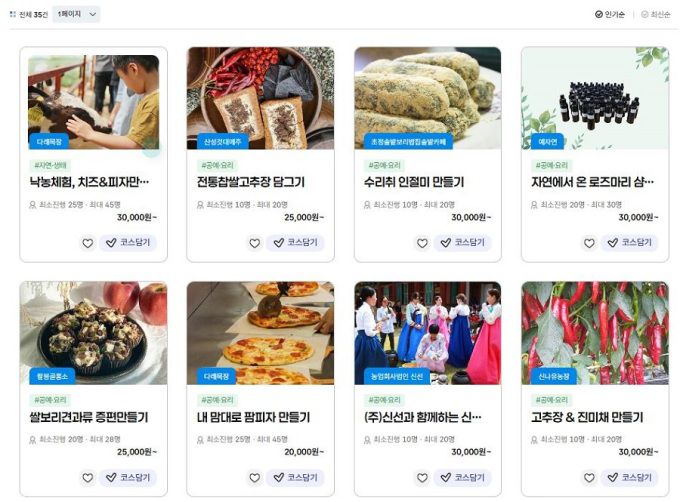The width and height of the screenshot is (680, 502).
Task: Add 낙농체험 program with 코스담기
Action: pyautogui.click(x=128, y=243)
